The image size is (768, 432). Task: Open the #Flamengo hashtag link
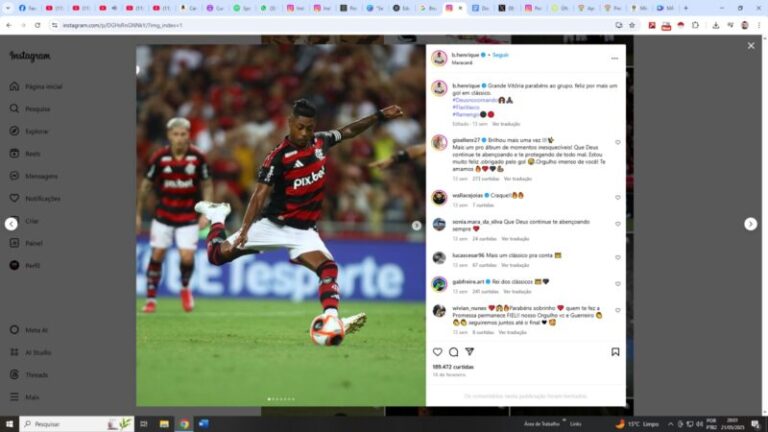pyautogui.click(x=467, y=113)
